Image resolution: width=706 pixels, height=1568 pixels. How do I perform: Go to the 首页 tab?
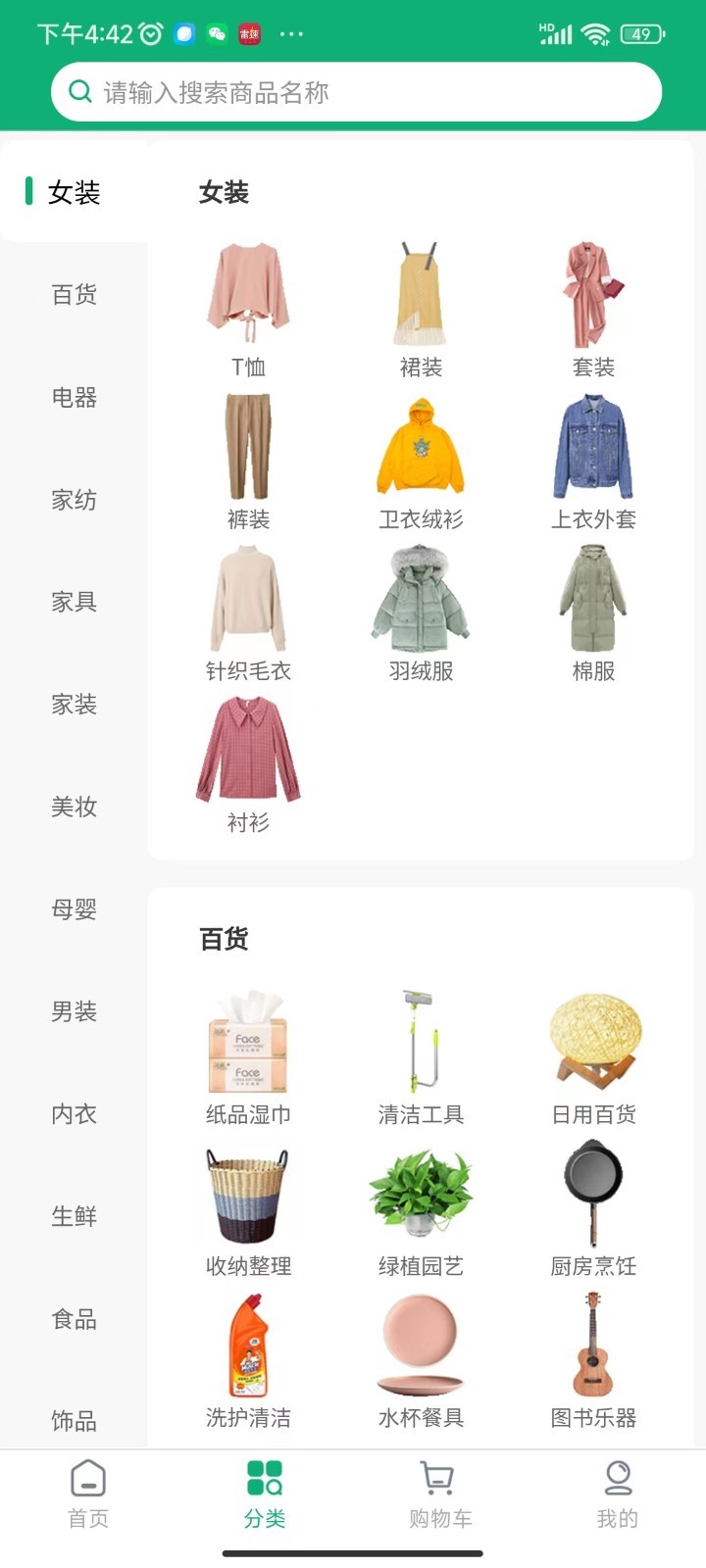tap(88, 1494)
